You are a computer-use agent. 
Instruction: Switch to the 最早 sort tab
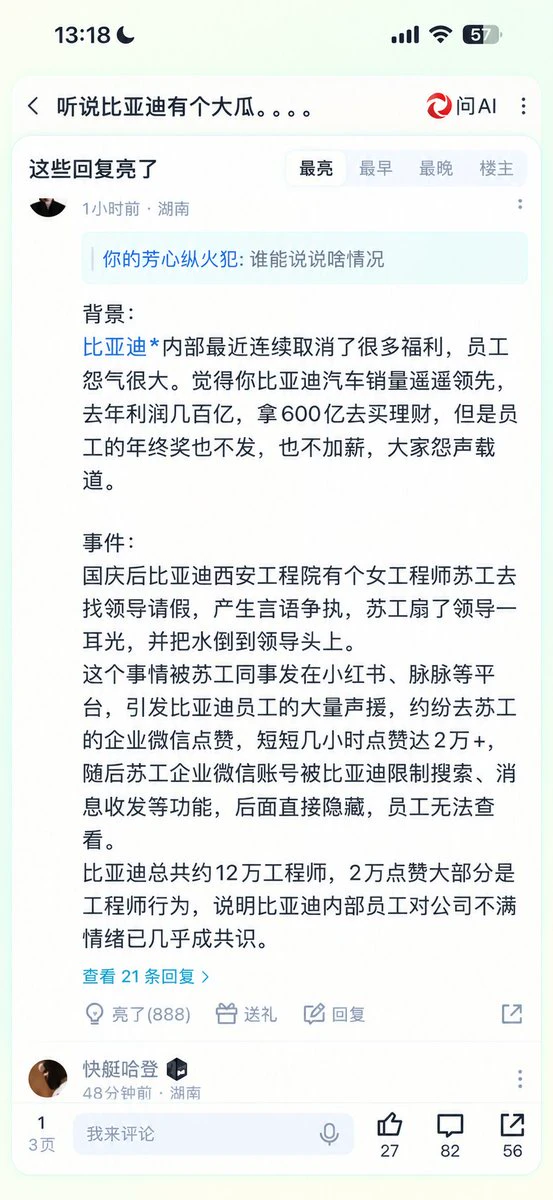pyautogui.click(x=376, y=168)
